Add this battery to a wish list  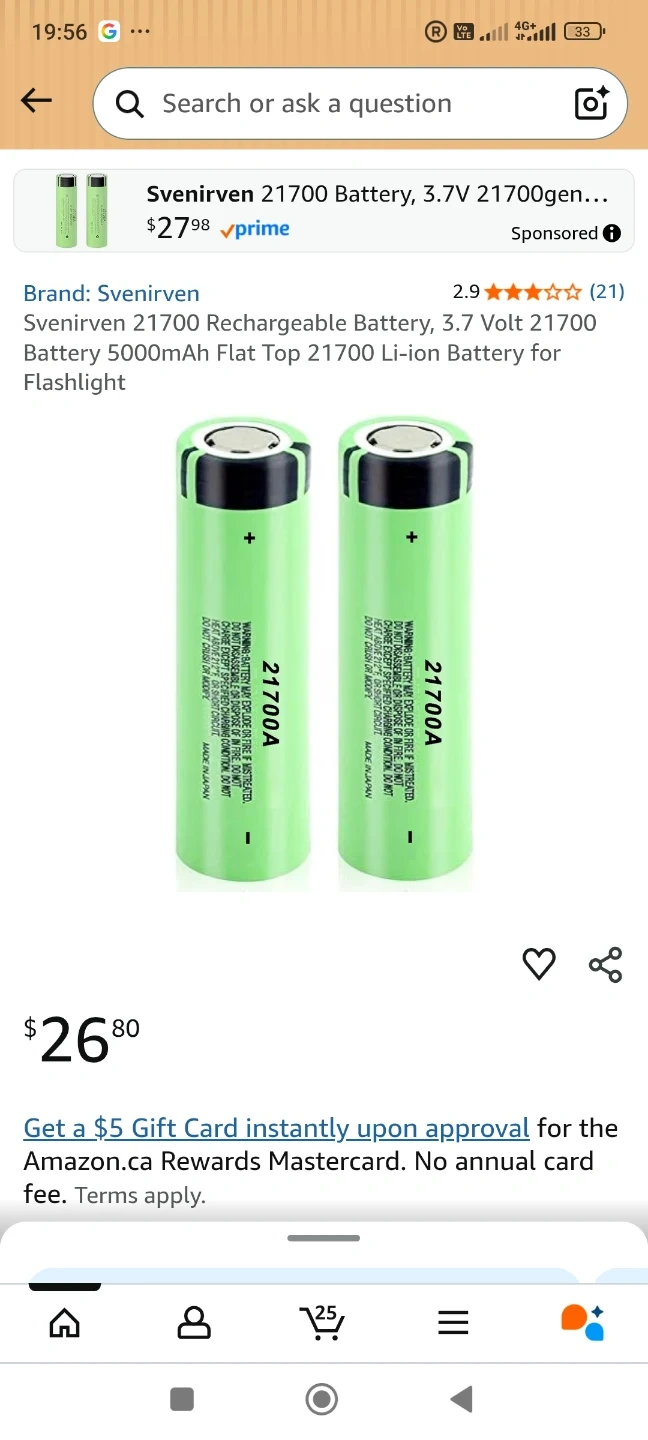539,964
